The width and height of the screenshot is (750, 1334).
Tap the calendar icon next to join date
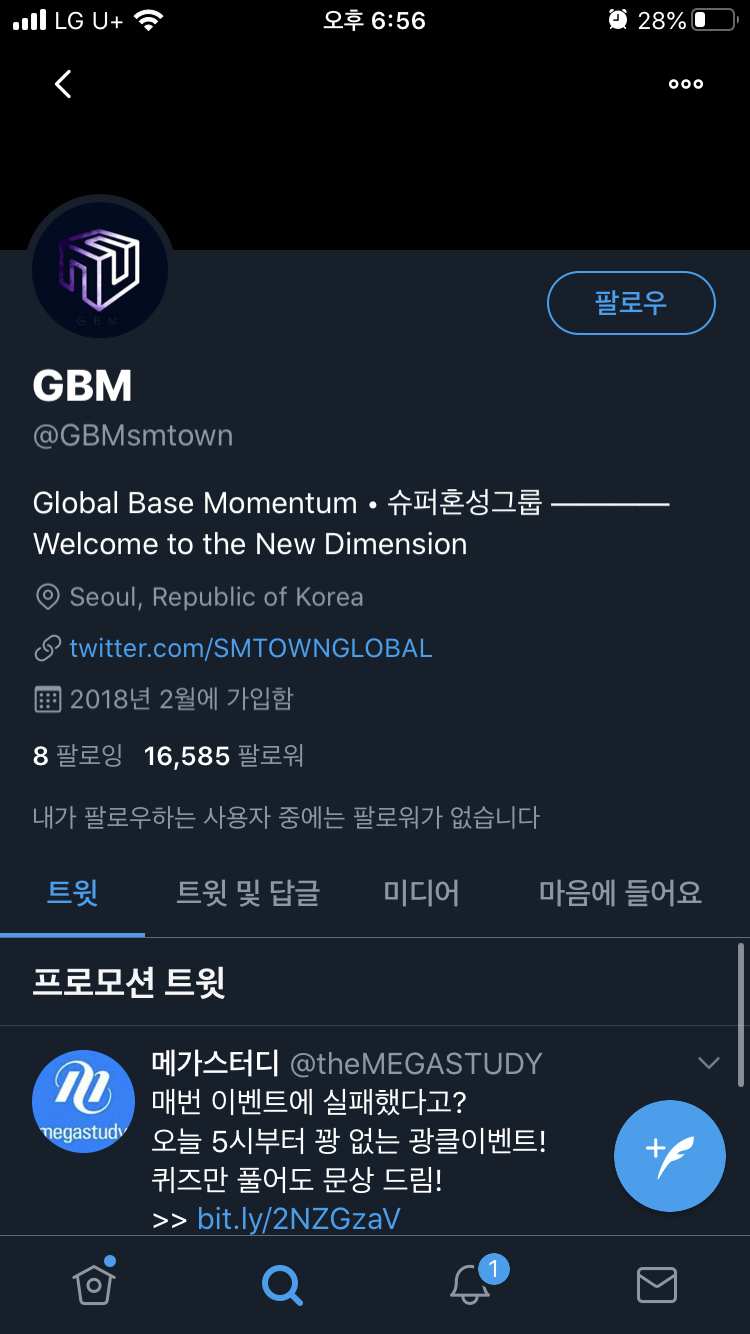(46, 699)
